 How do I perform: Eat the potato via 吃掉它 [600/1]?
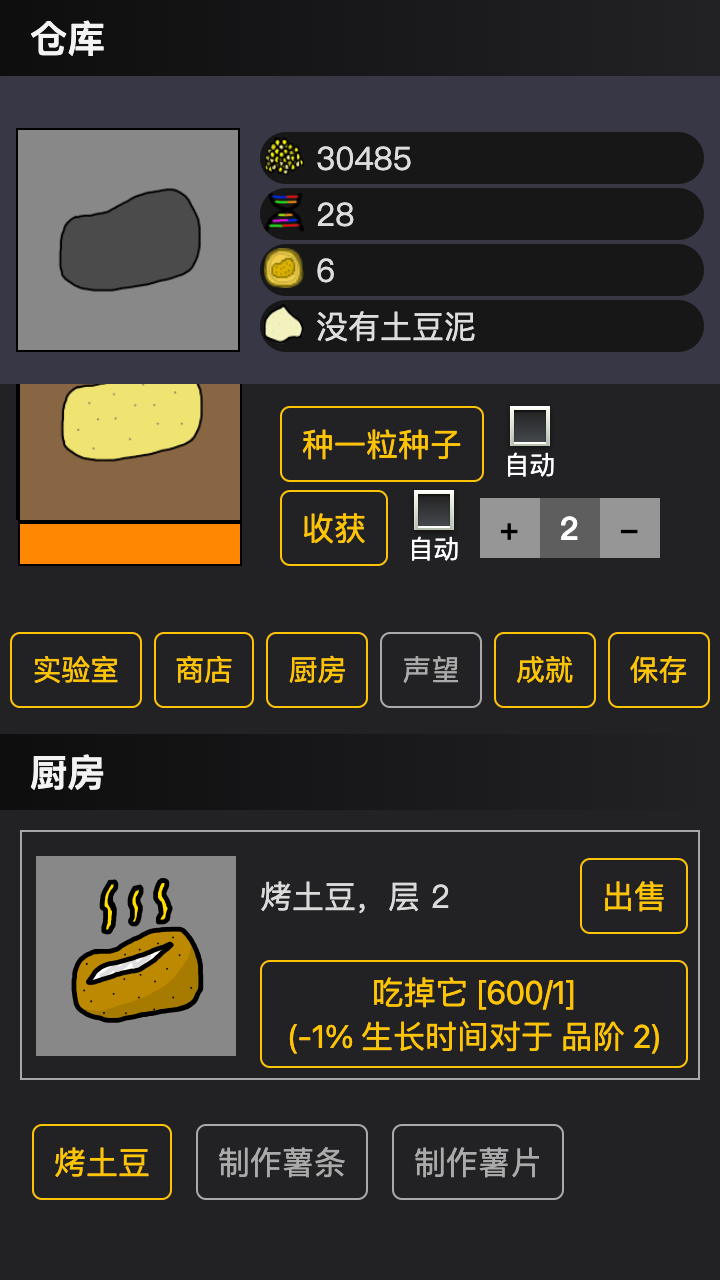(x=473, y=1015)
